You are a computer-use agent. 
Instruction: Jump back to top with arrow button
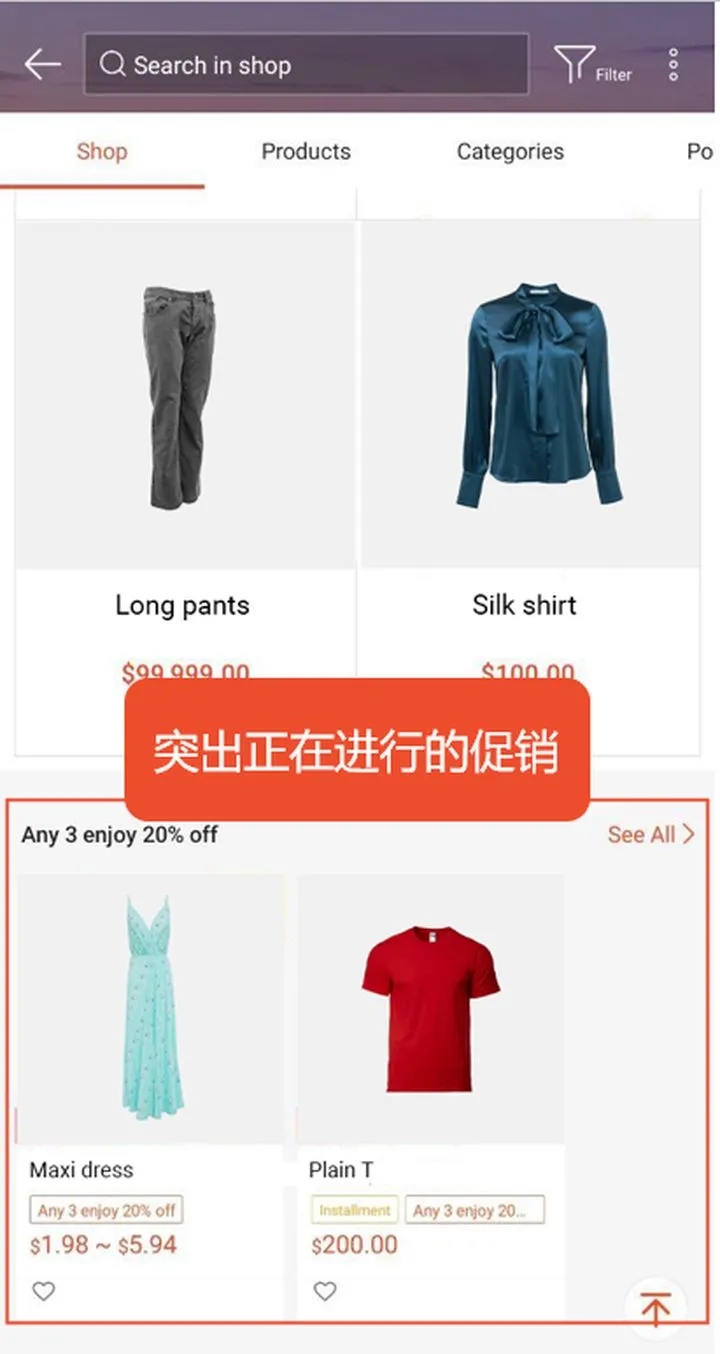pyautogui.click(x=655, y=1308)
